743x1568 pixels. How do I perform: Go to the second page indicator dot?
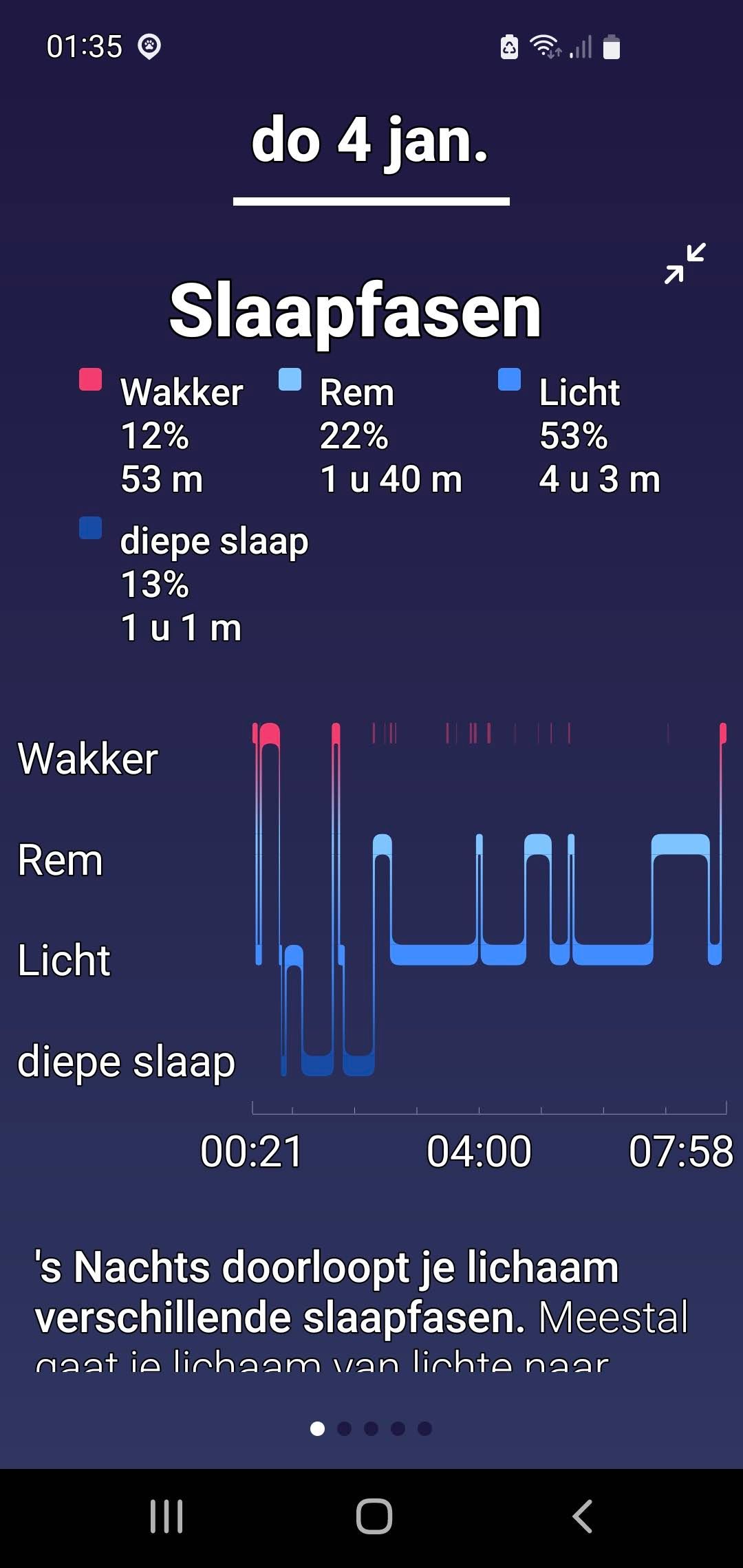[345, 1428]
